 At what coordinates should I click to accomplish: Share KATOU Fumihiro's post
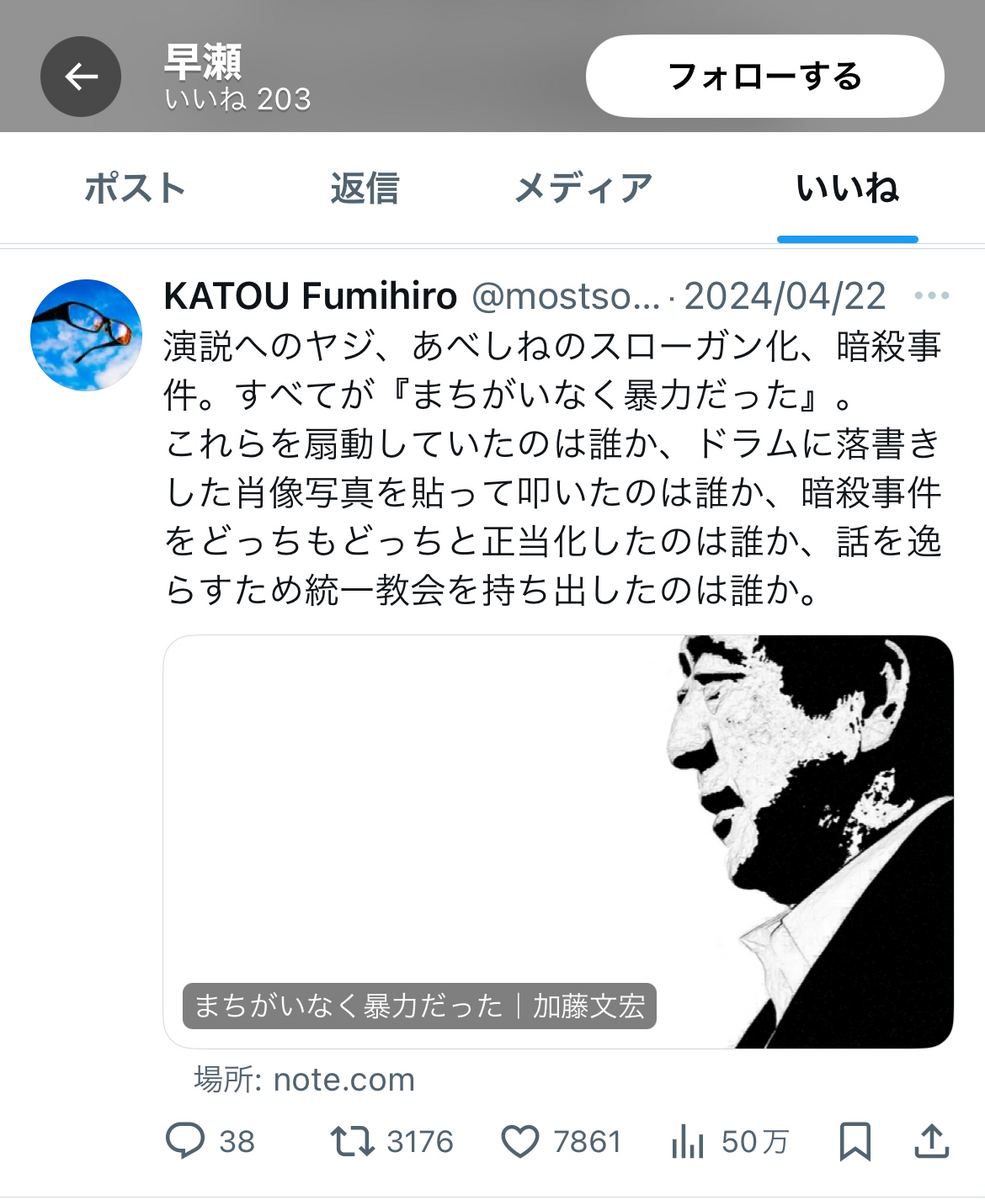[931, 1141]
